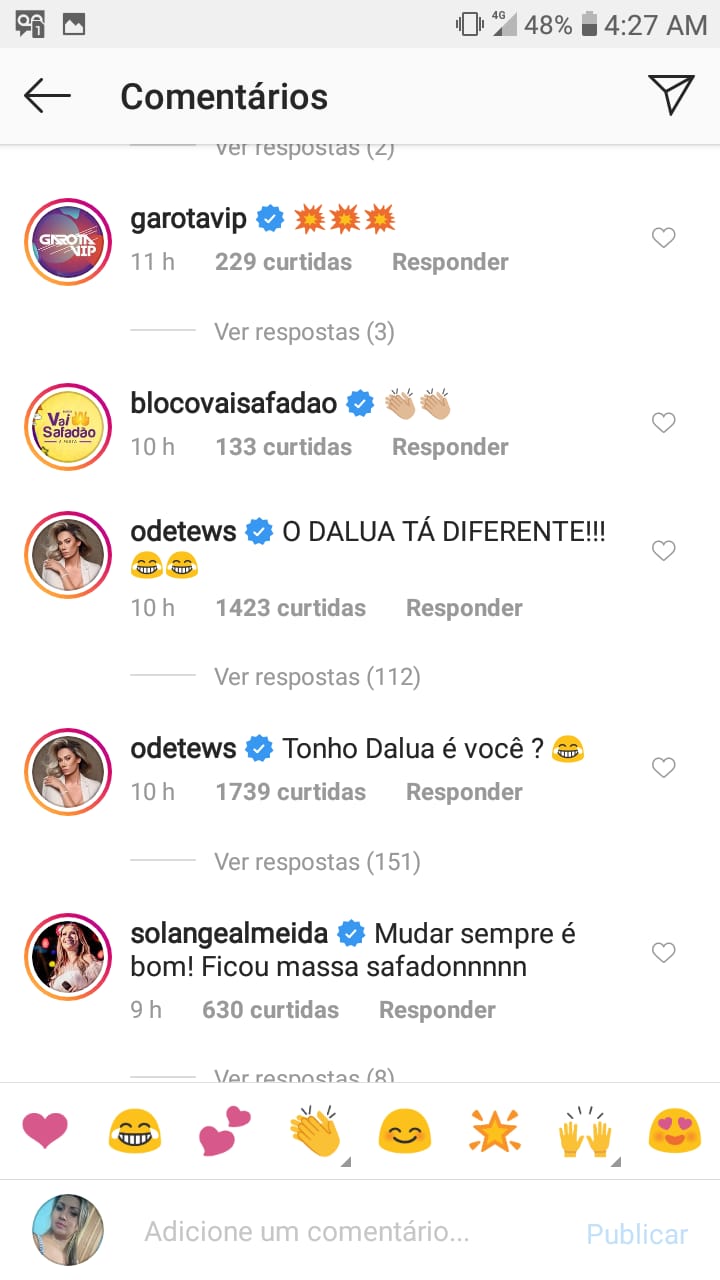Open solangealmeida's profile picture
Screen dimensions: 720x1280
[x=67, y=953]
